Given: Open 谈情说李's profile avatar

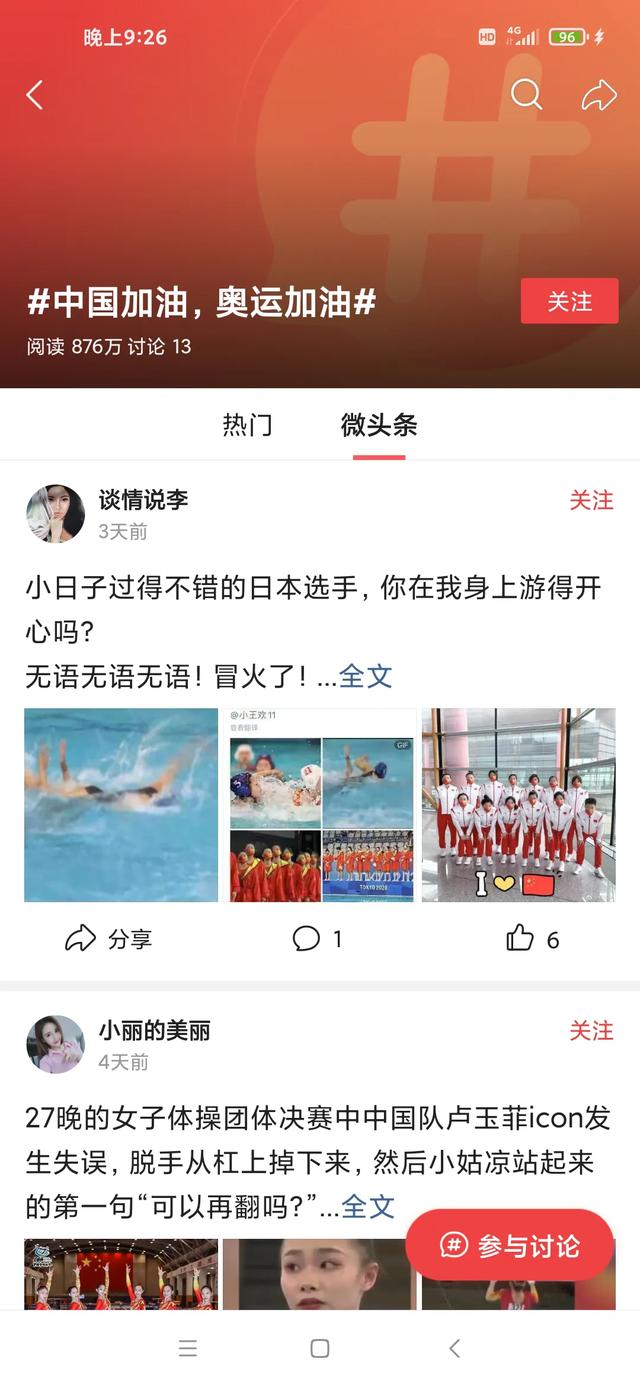Looking at the screenshot, I should pyautogui.click(x=55, y=513).
